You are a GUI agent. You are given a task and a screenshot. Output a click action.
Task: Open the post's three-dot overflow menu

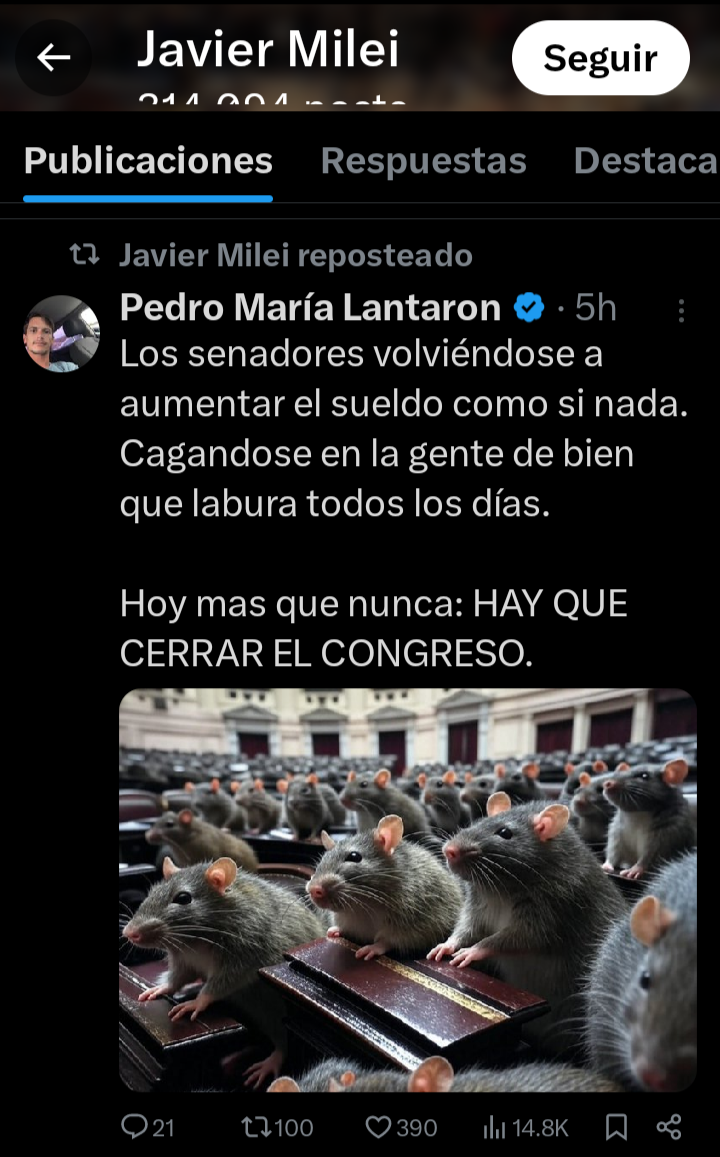pos(681,311)
